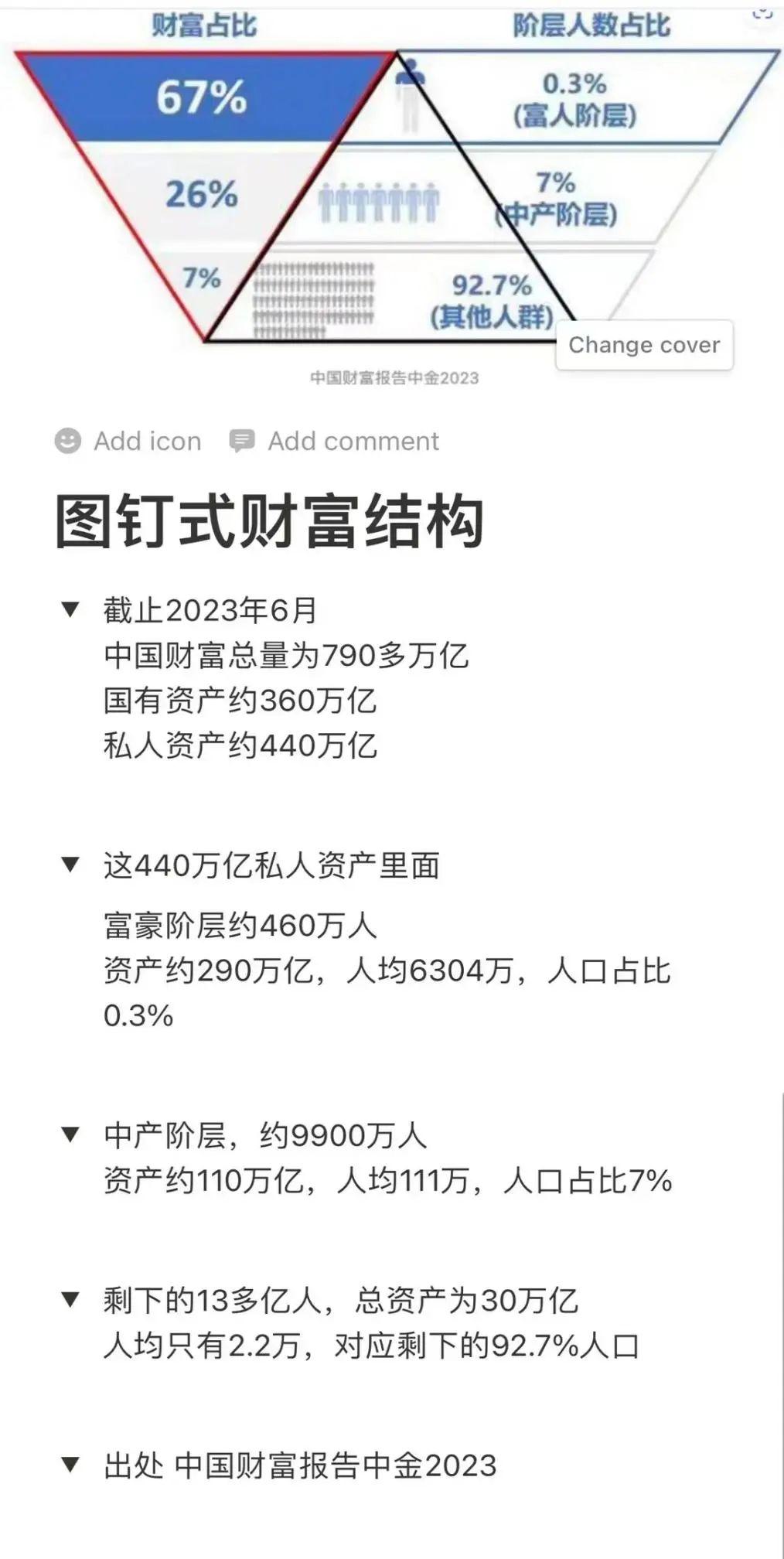Toggle the "中产阶层，约9900万人" block closed
Image resolution: width=784 pixels, height=1559 pixels.
(70, 1133)
